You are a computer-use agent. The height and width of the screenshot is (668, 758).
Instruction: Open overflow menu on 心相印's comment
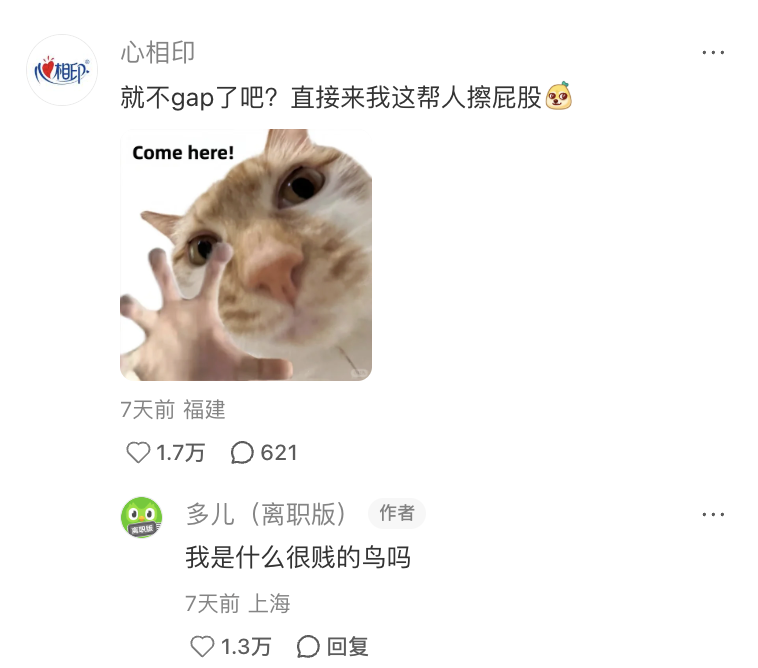[x=712, y=53]
